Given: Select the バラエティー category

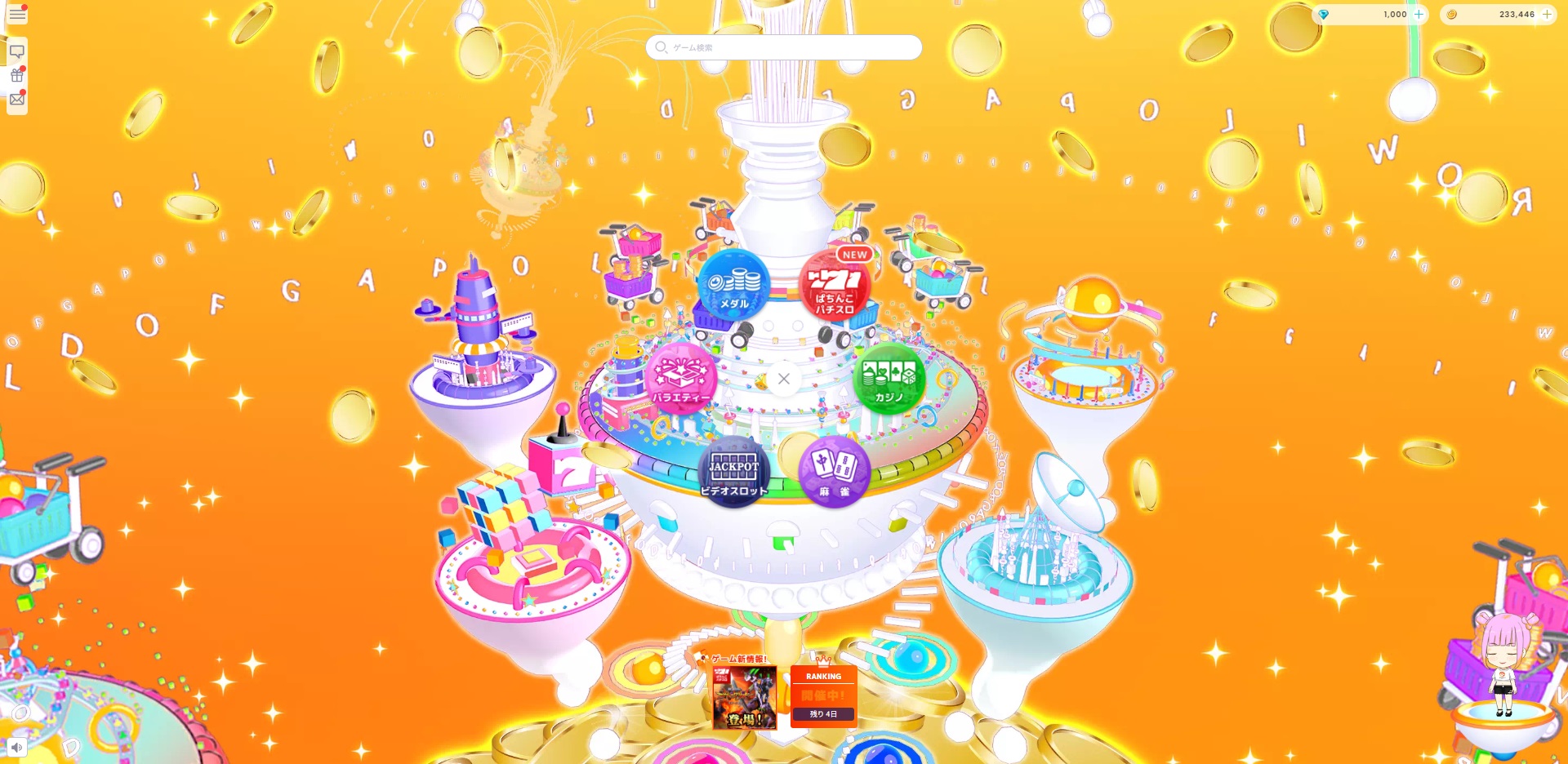Looking at the screenshot, I should point(681,379).
